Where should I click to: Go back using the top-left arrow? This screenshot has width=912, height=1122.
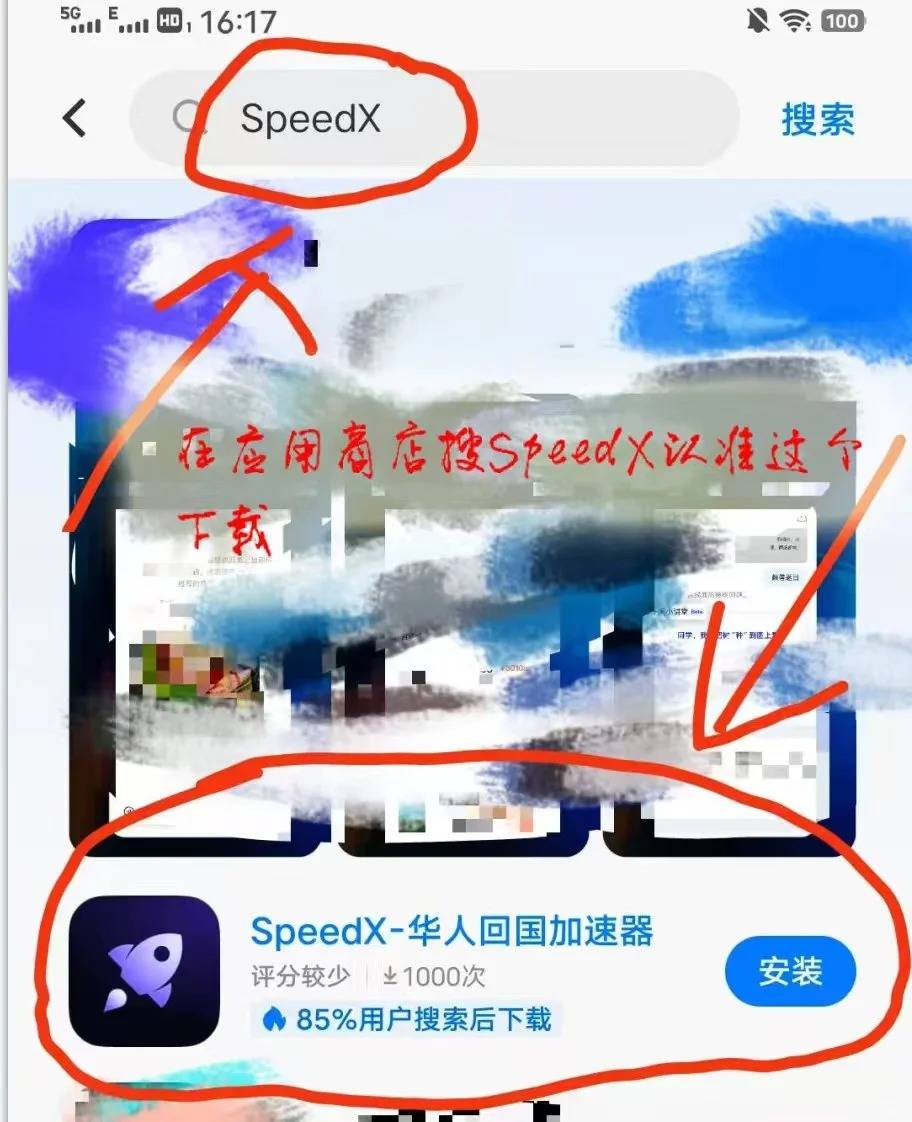coord(74,118)
